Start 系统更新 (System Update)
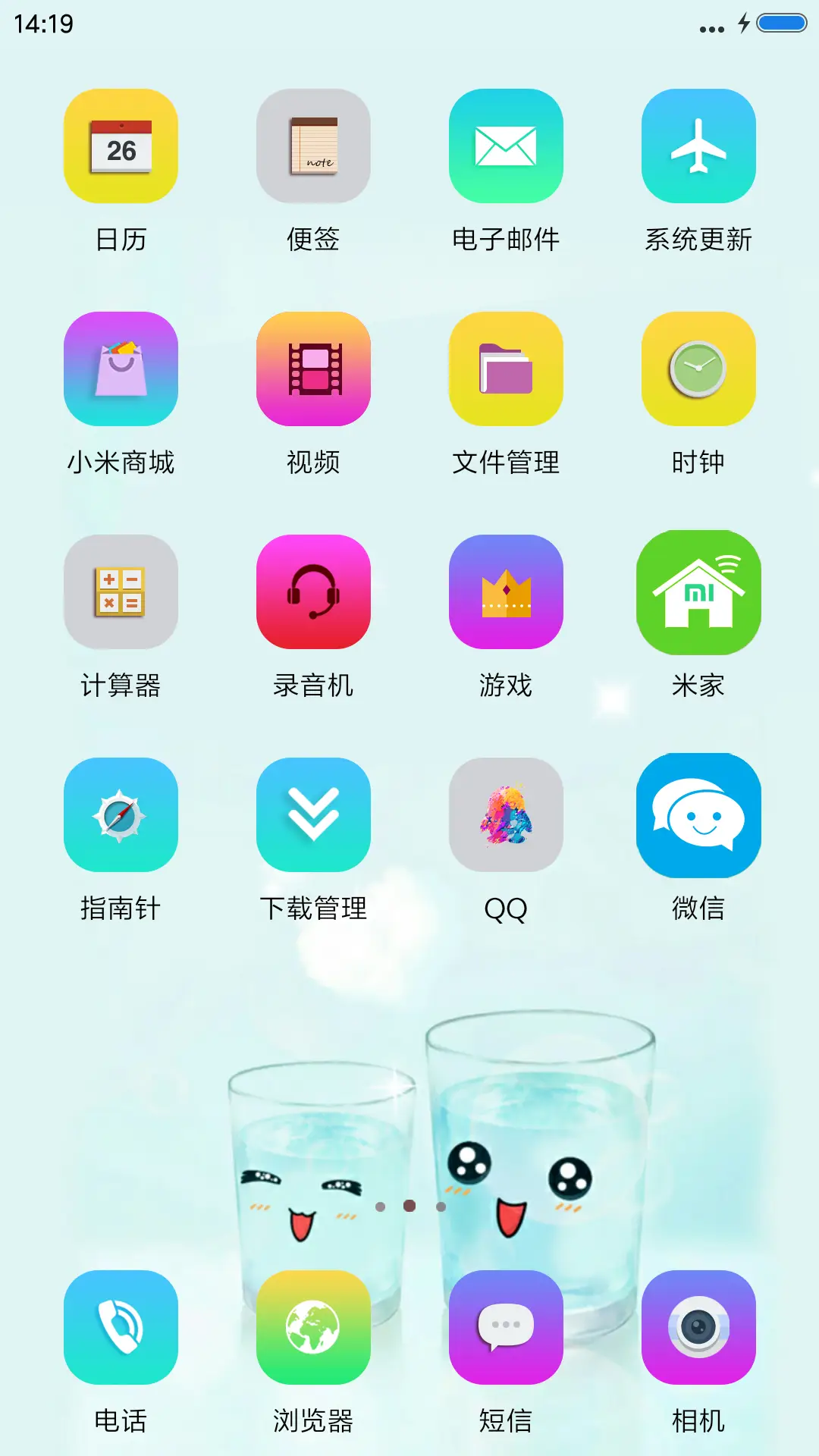The height and width of the screenshot is (1456, 819). click(x=698, y=146)
